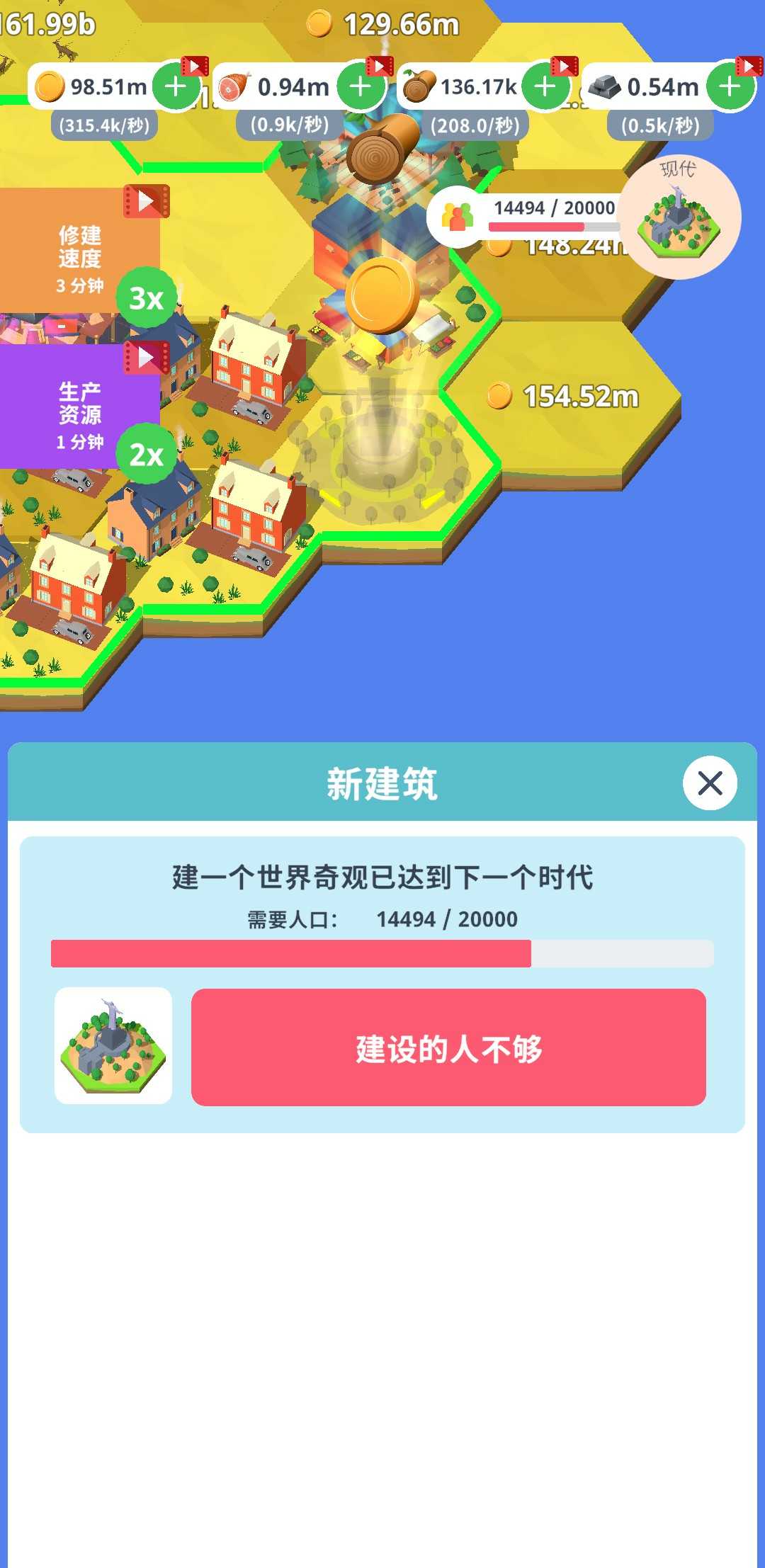Add more iron with plus button
The width and height of the screenshot is (765, 1568).
[730, 87]
